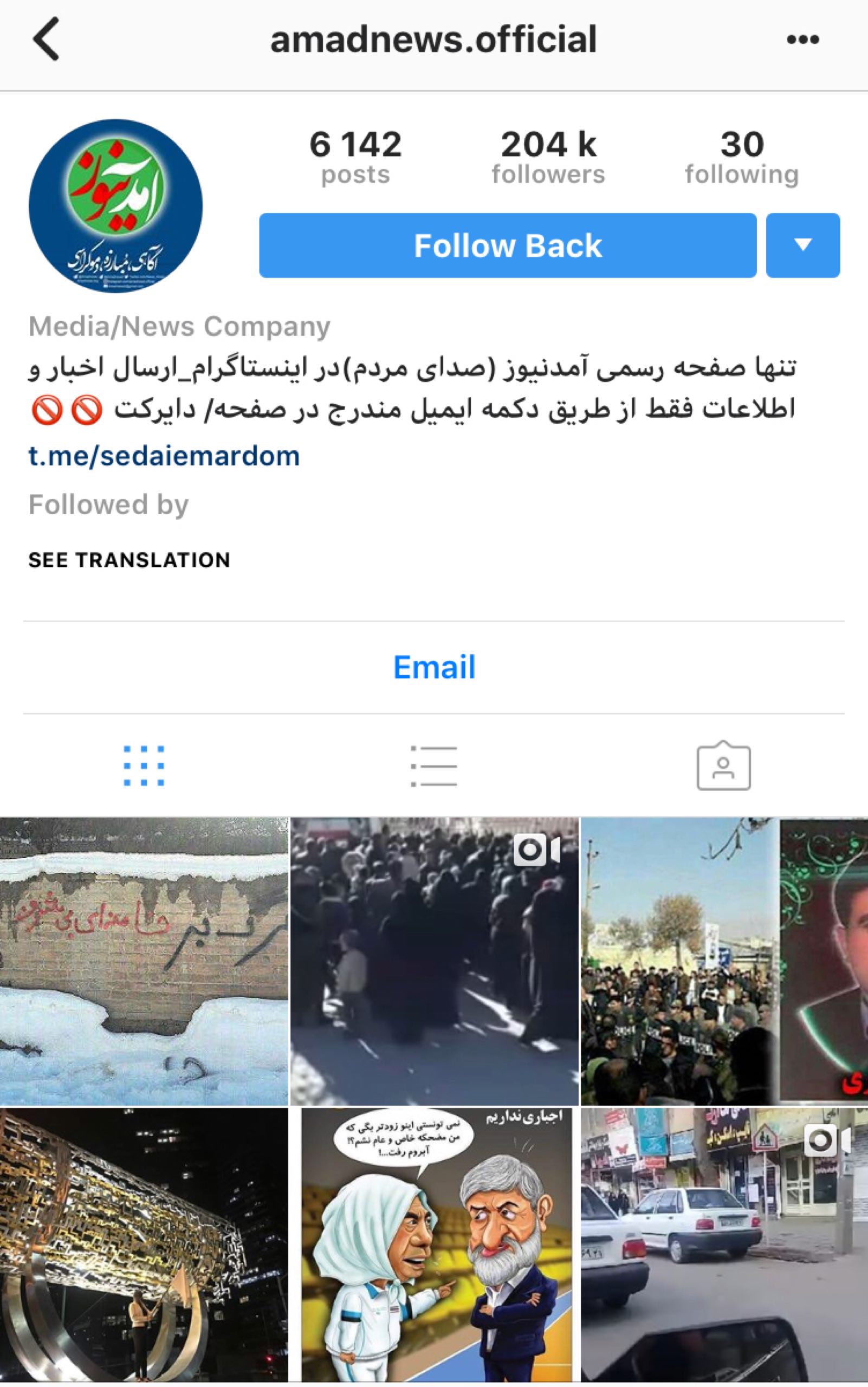
Task: Open the amadnews.official profile picture
Action: pos(115,205)
